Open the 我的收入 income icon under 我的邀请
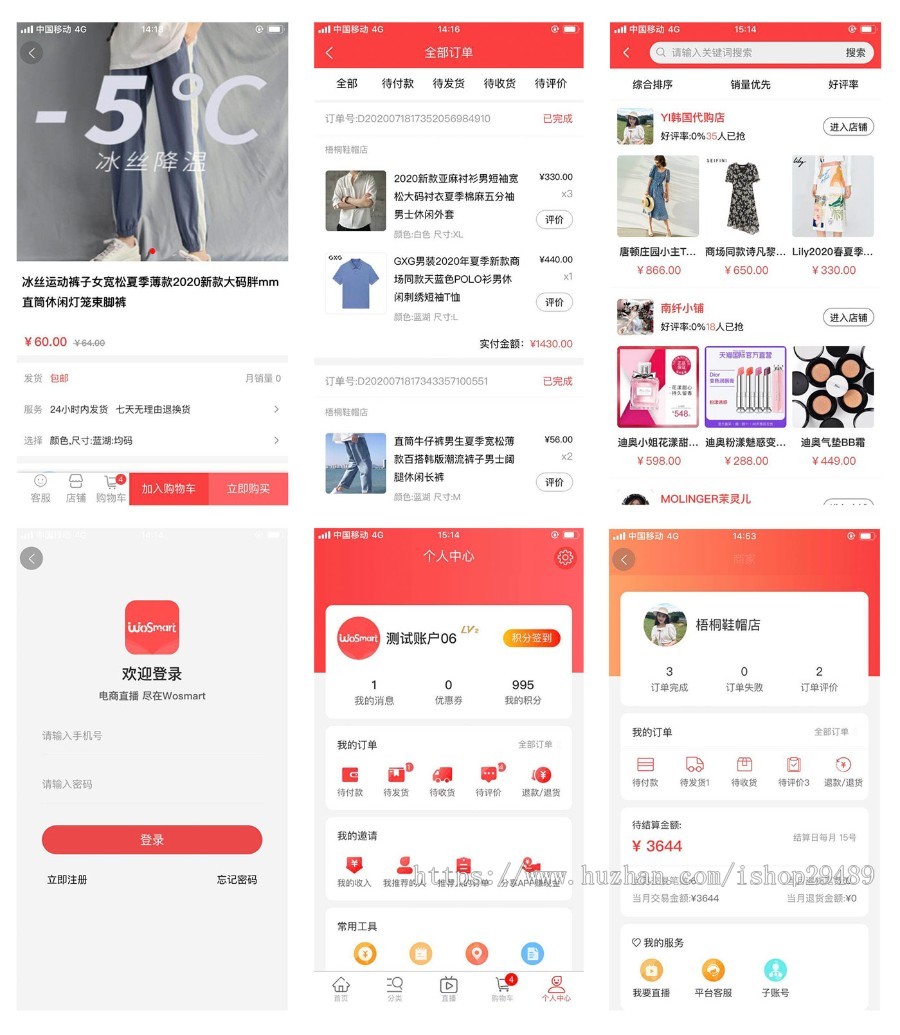This screenshot has width=900, height=1035. (x=355, y=863)
